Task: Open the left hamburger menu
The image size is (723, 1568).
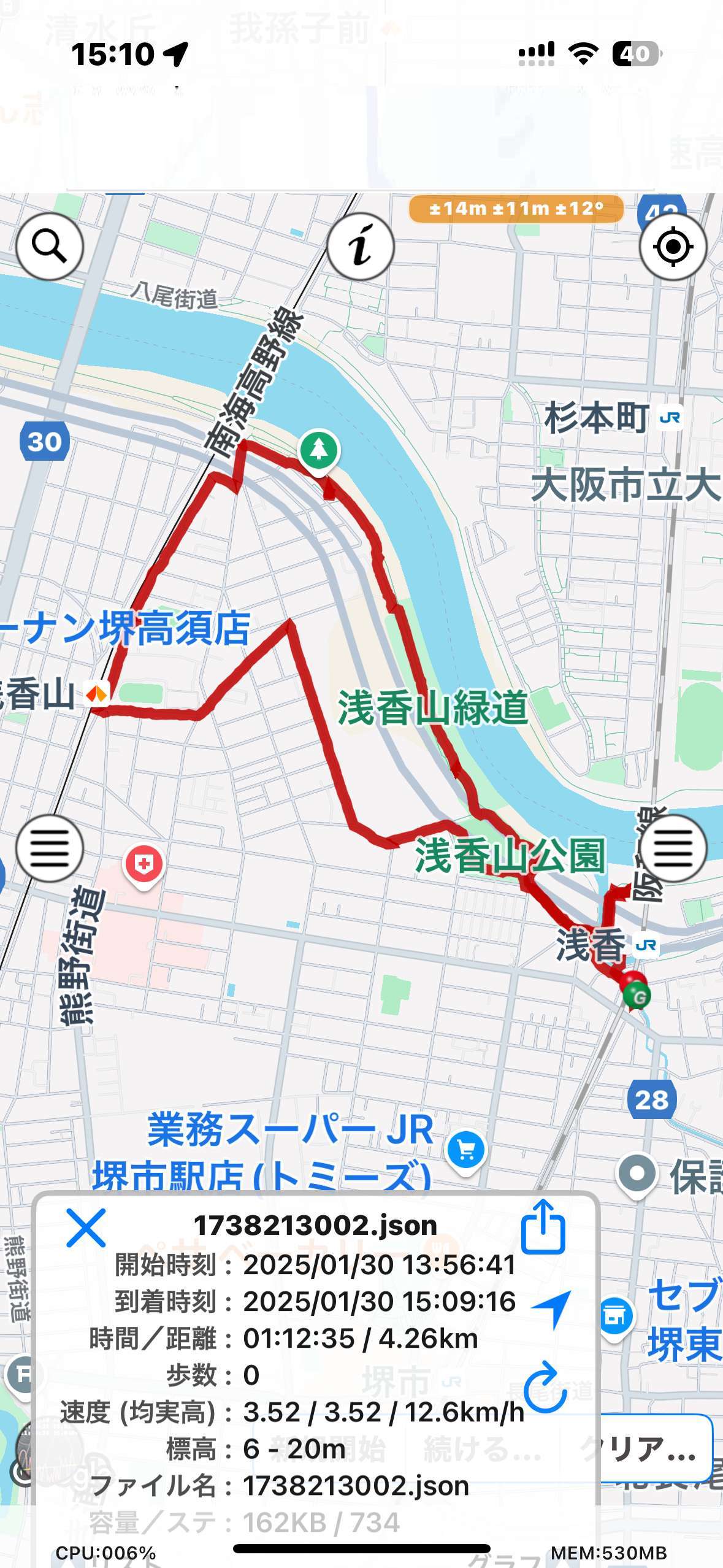Action: [49, 848]
